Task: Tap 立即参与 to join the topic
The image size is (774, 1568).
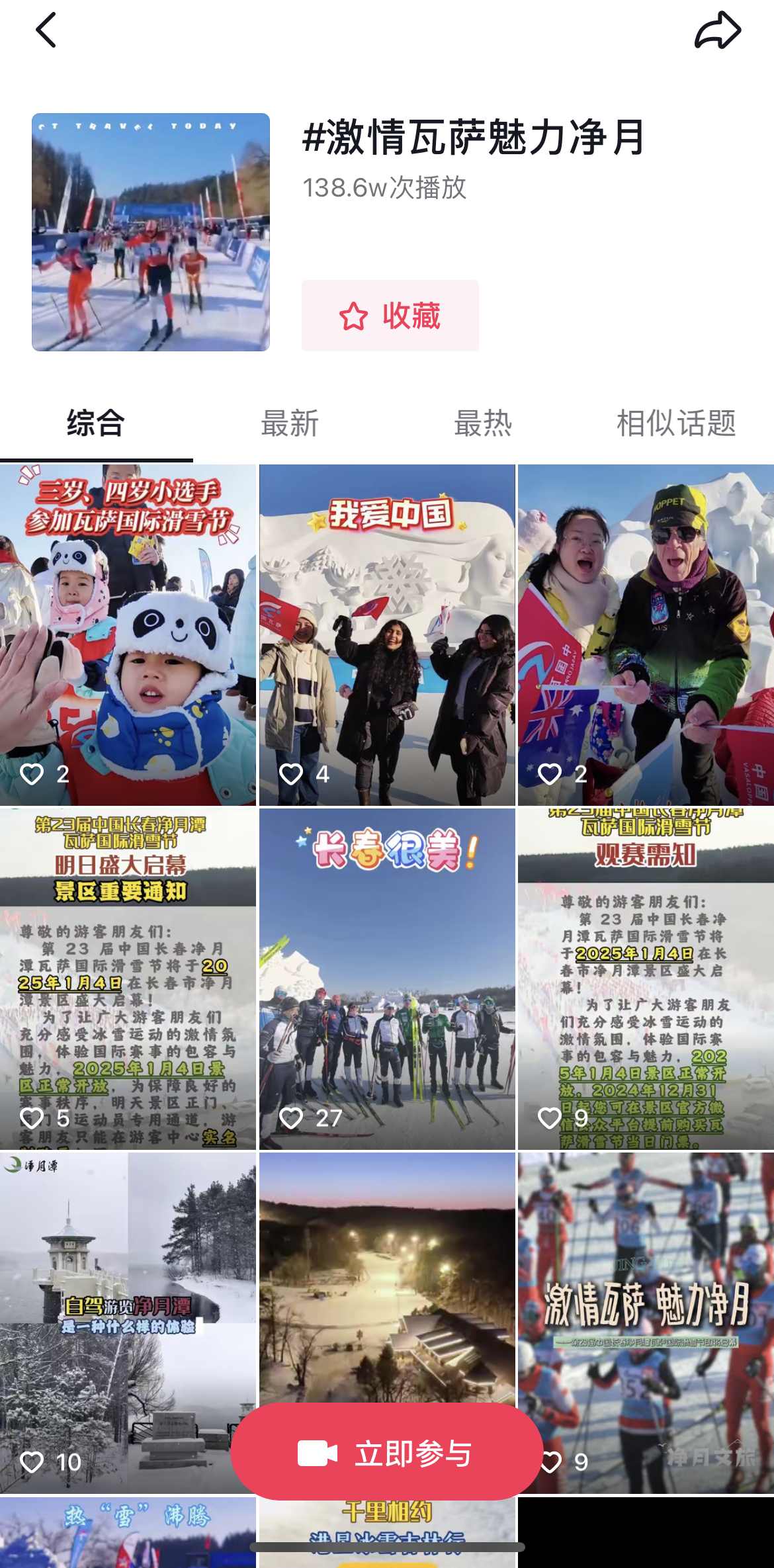Action: pyautogui.click(x=387, y=1453)
